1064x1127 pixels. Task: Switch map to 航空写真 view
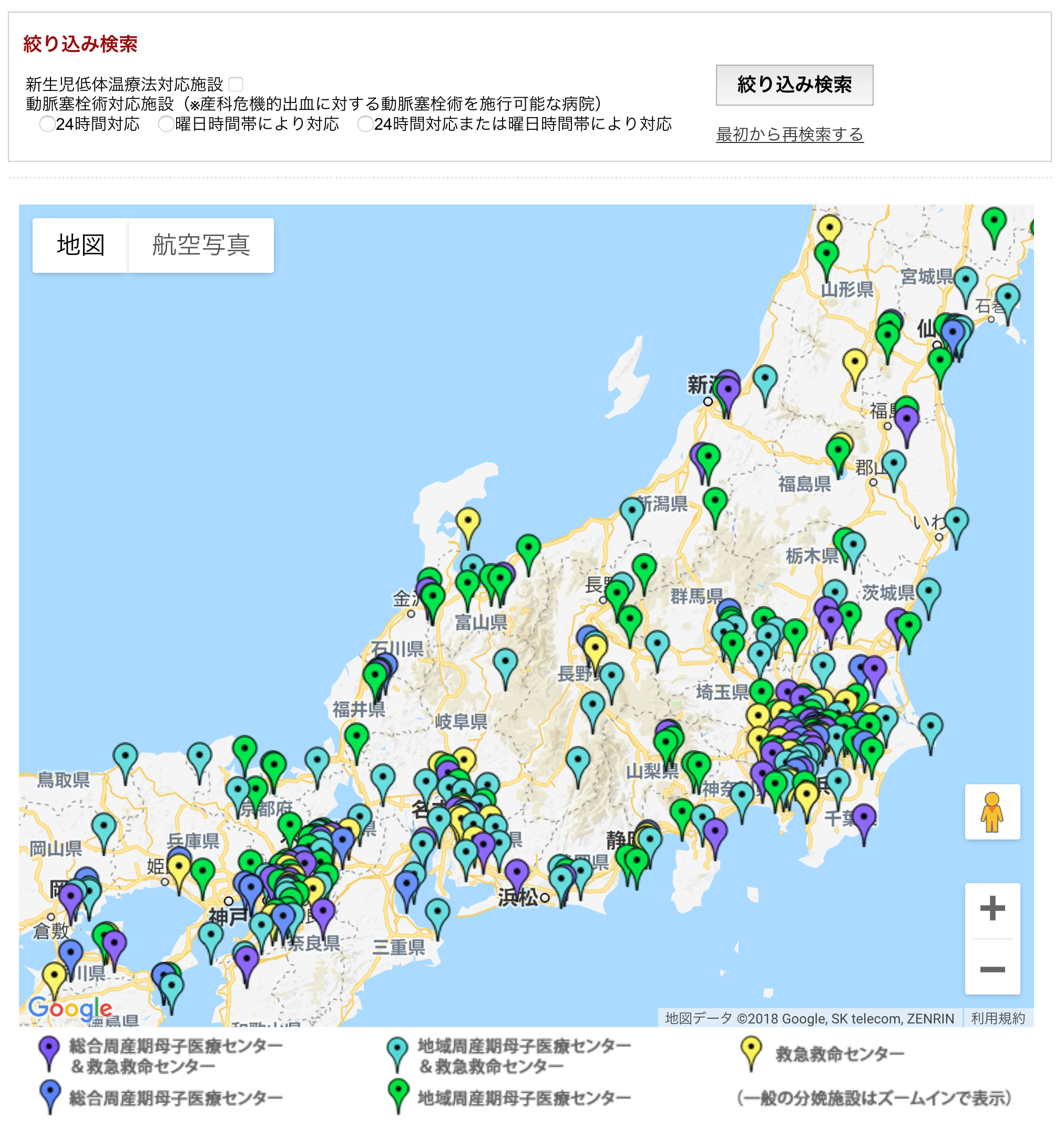pos(201,245)
